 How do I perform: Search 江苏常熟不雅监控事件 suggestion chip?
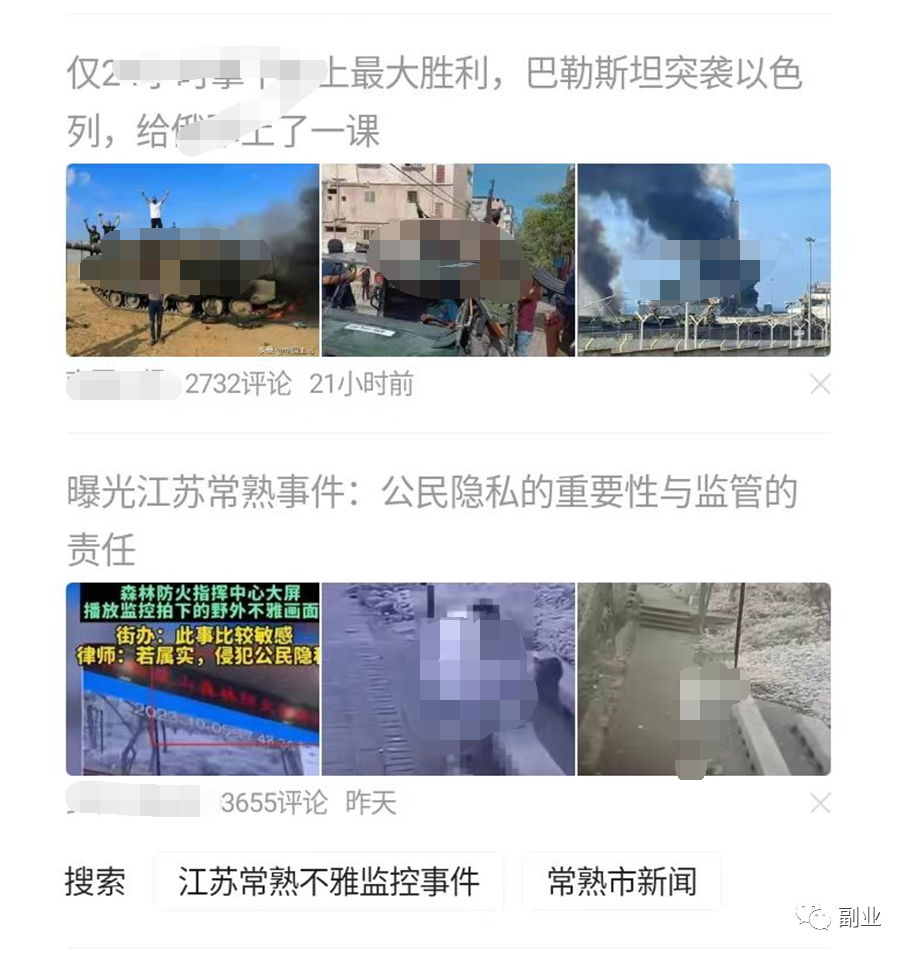(328, 882)
